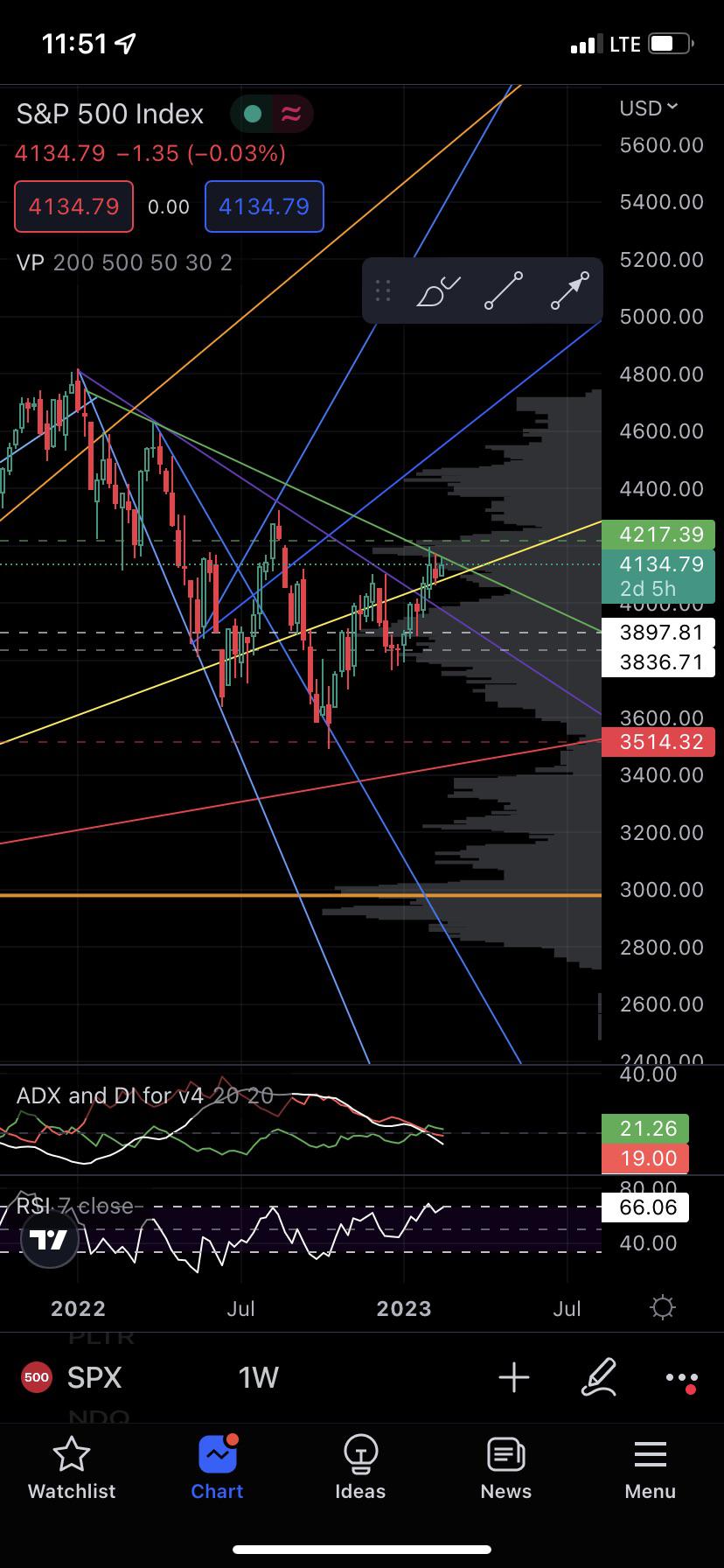The image size is (724, 1568).
Task: Tap the drawing toolbar drag handle
Action: pyautogui.click(x=382, y=290)
